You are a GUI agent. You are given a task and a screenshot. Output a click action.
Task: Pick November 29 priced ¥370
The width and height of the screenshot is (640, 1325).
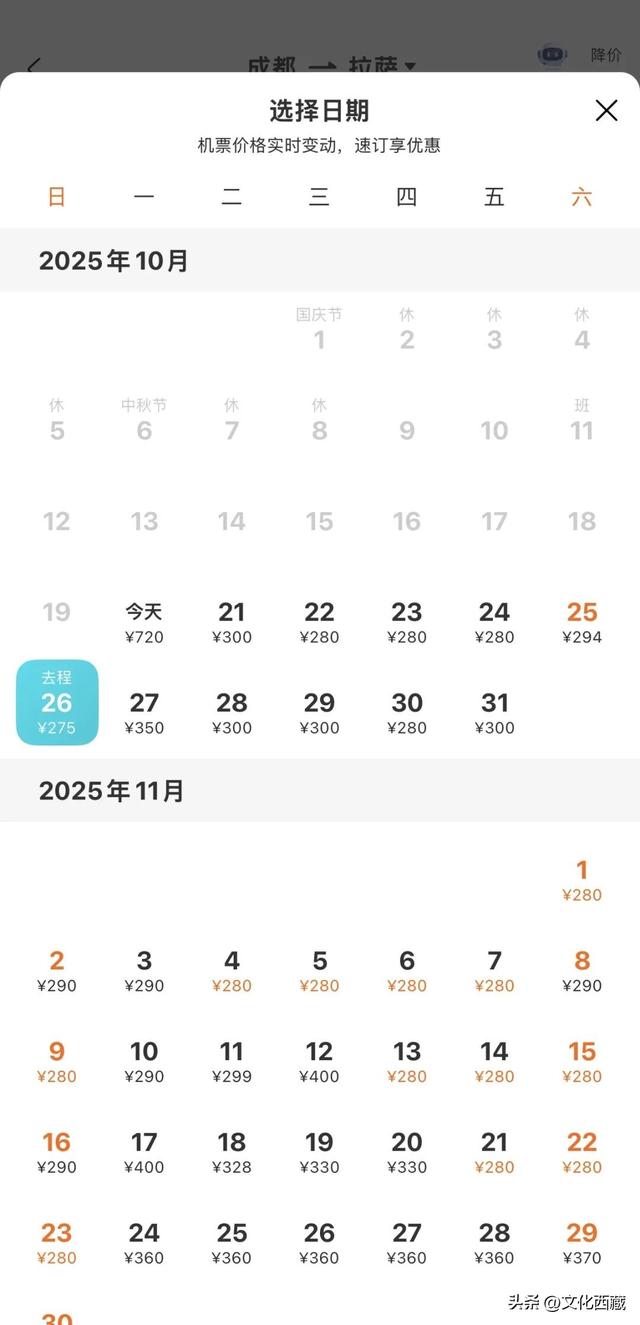[582, 1243]
